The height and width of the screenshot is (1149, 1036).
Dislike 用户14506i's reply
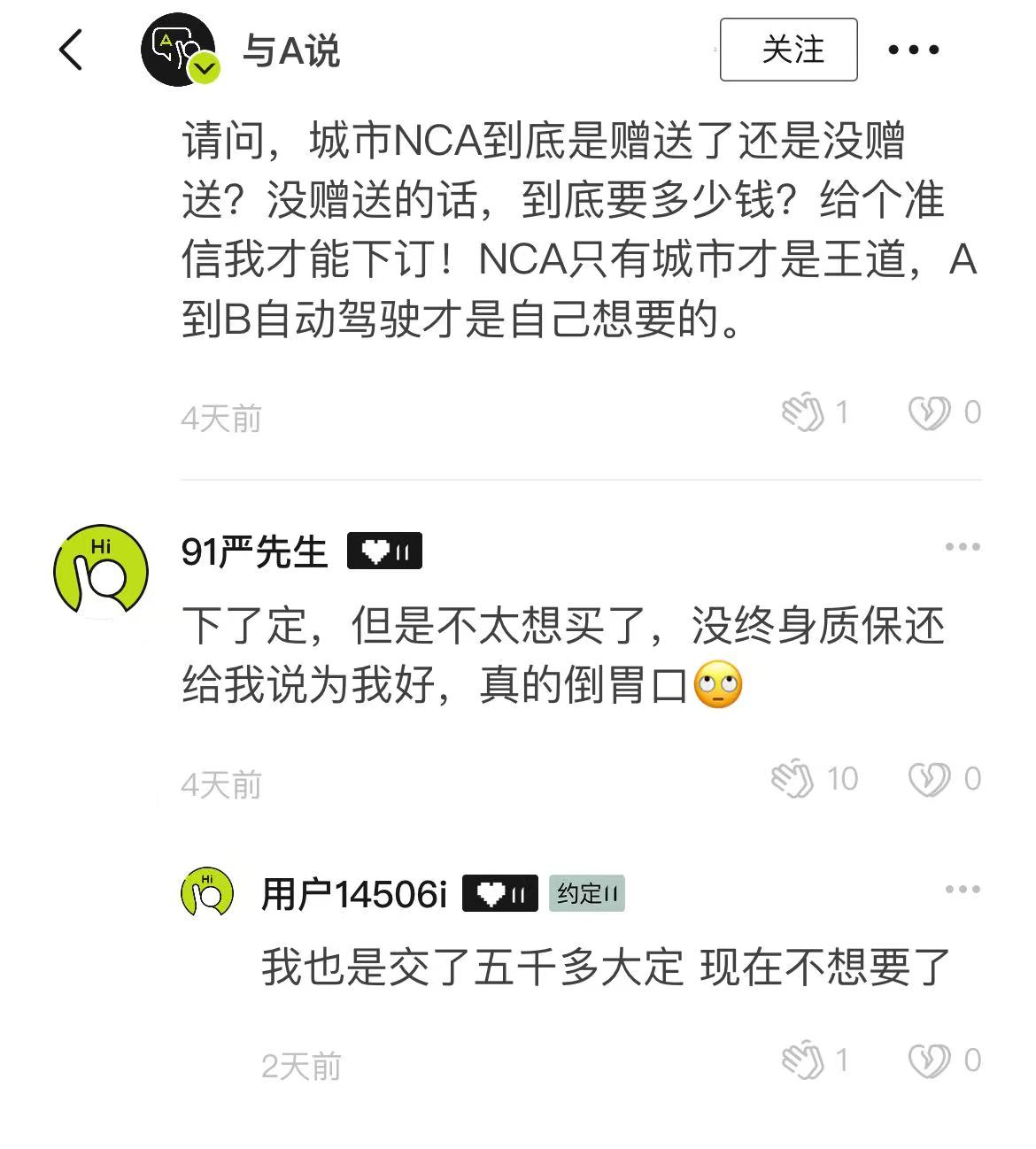929,1060
